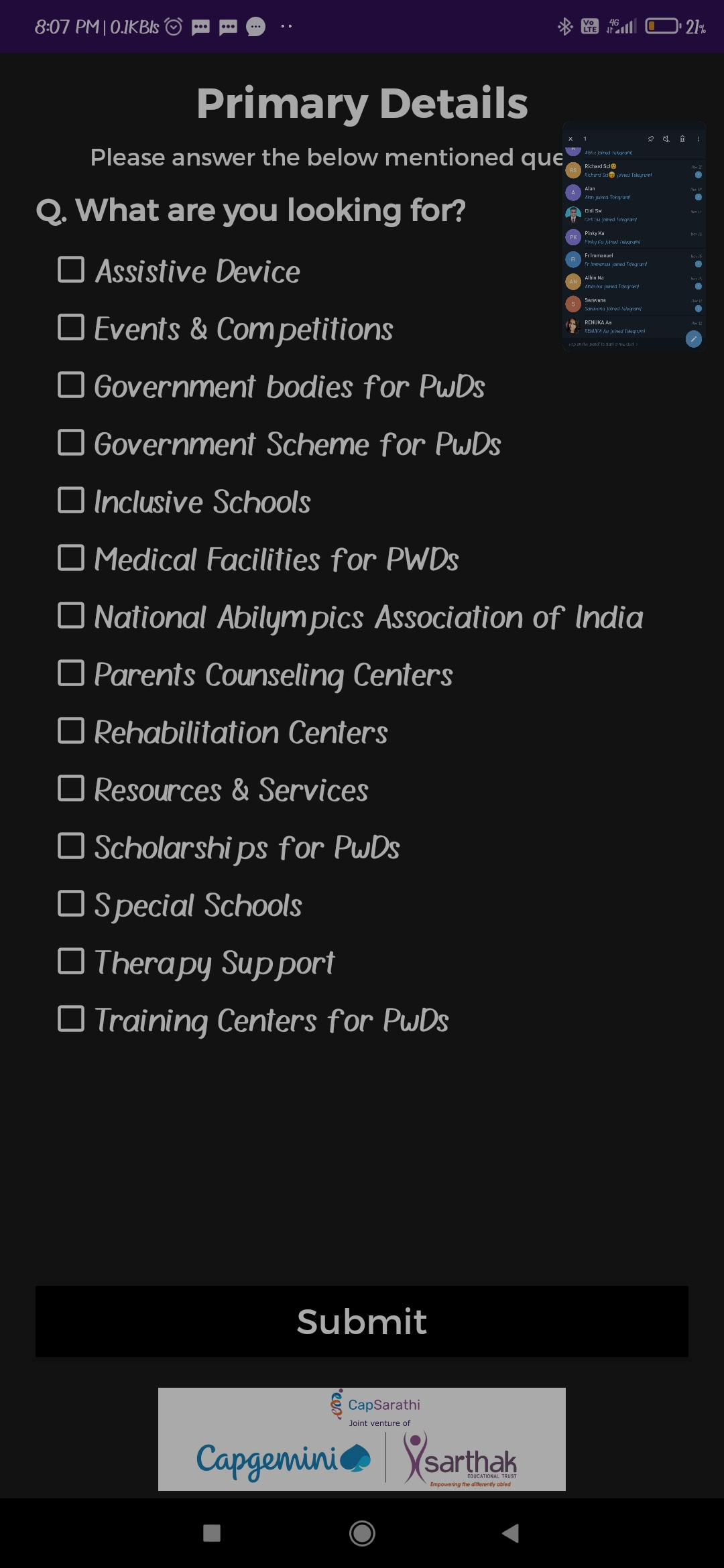Check Resources & Services option
Screen dimensions: 724x1568
(71, 789)
